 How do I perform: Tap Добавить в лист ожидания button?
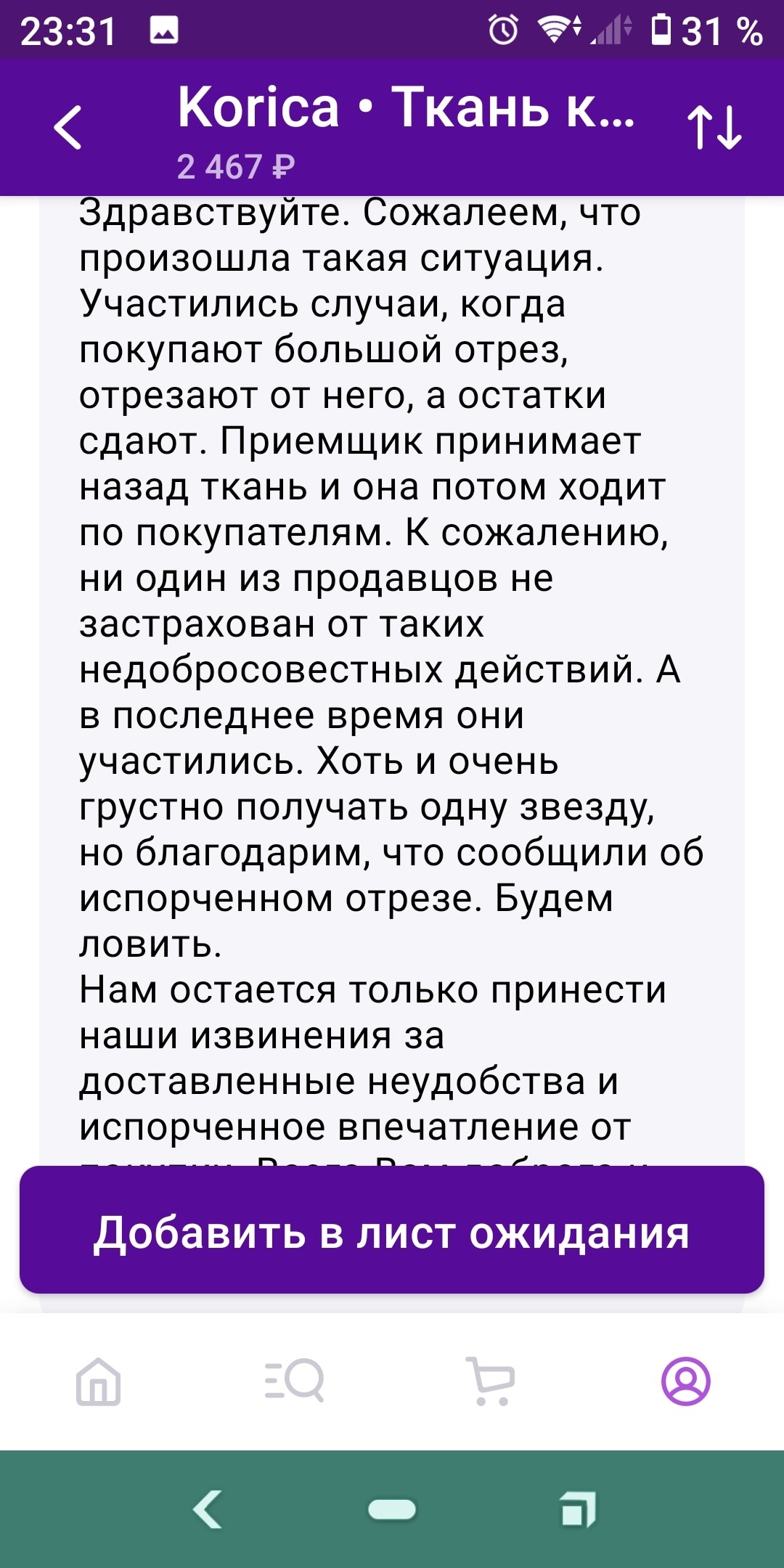(392, 1232)
